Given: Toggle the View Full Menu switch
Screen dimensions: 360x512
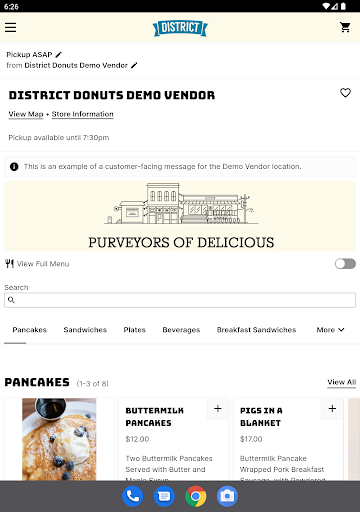Looking at the screenshot, I should [x=345, y=264].
